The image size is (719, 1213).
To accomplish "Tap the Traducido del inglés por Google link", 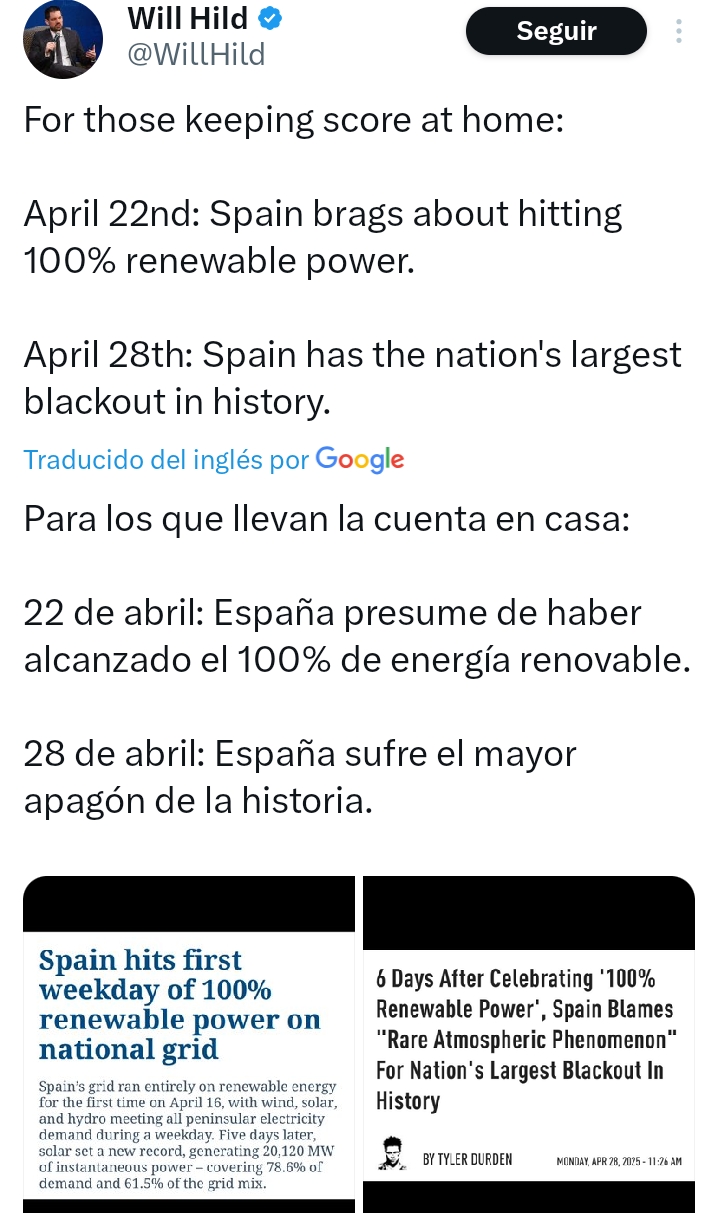I will click(213, 459).
